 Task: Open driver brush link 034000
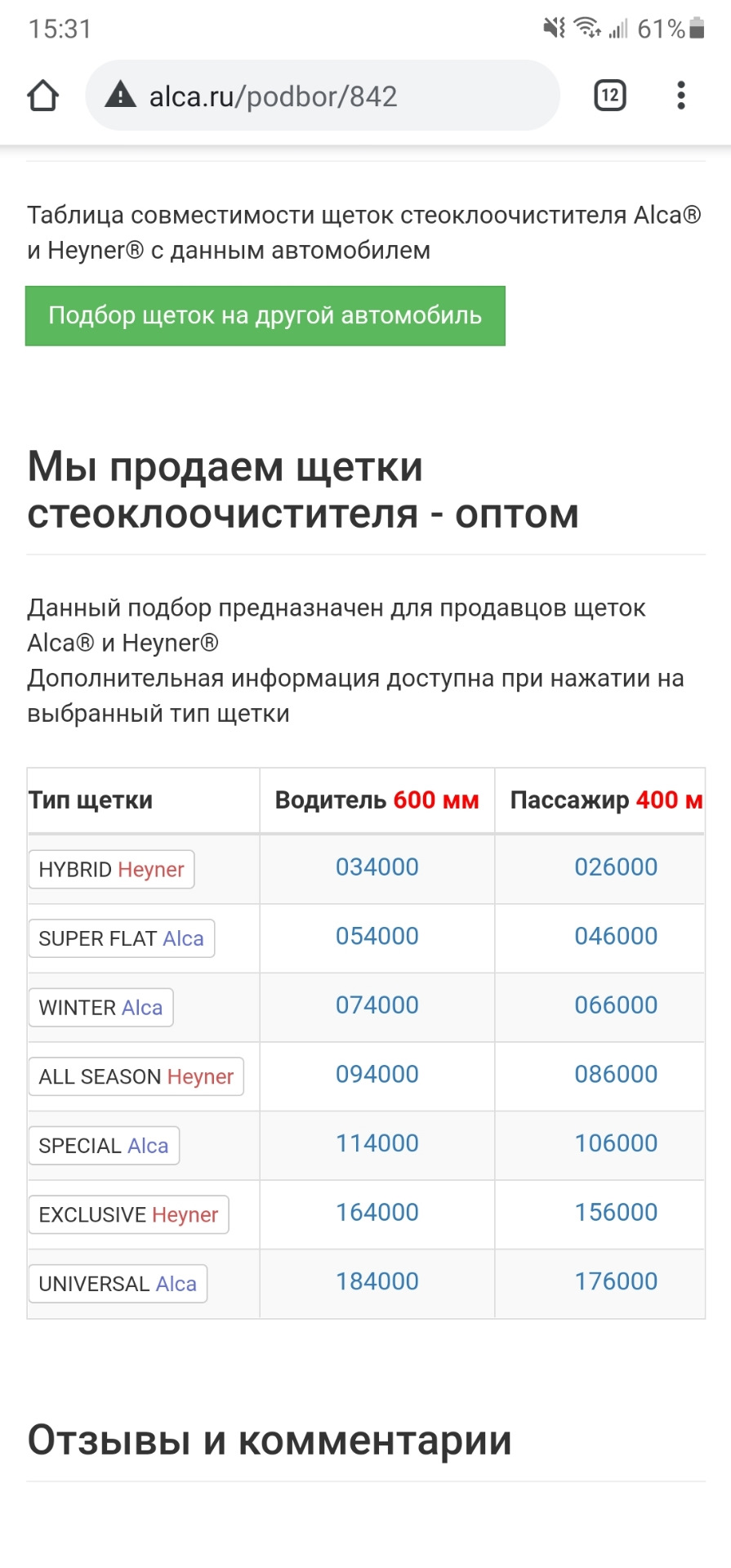tap(377, 867)
